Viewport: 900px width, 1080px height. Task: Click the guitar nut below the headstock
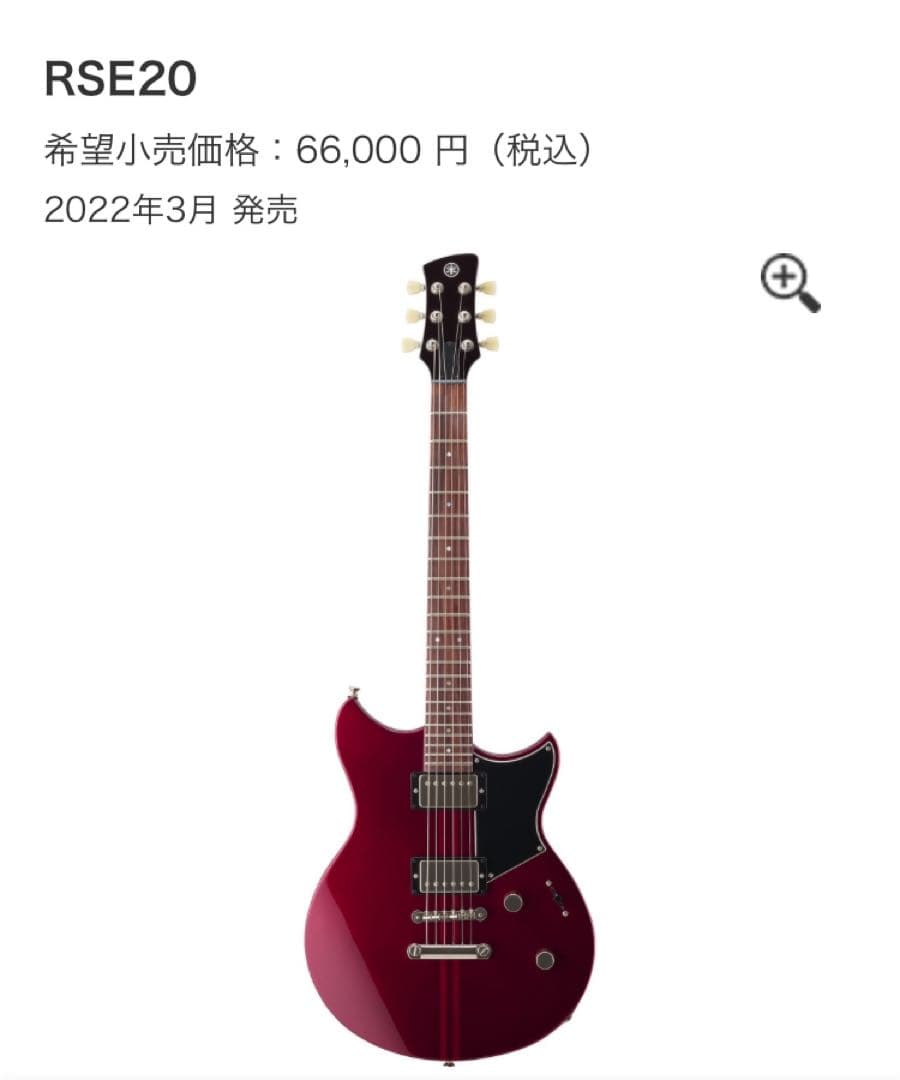pyautogui.click(x=448, y=381)
